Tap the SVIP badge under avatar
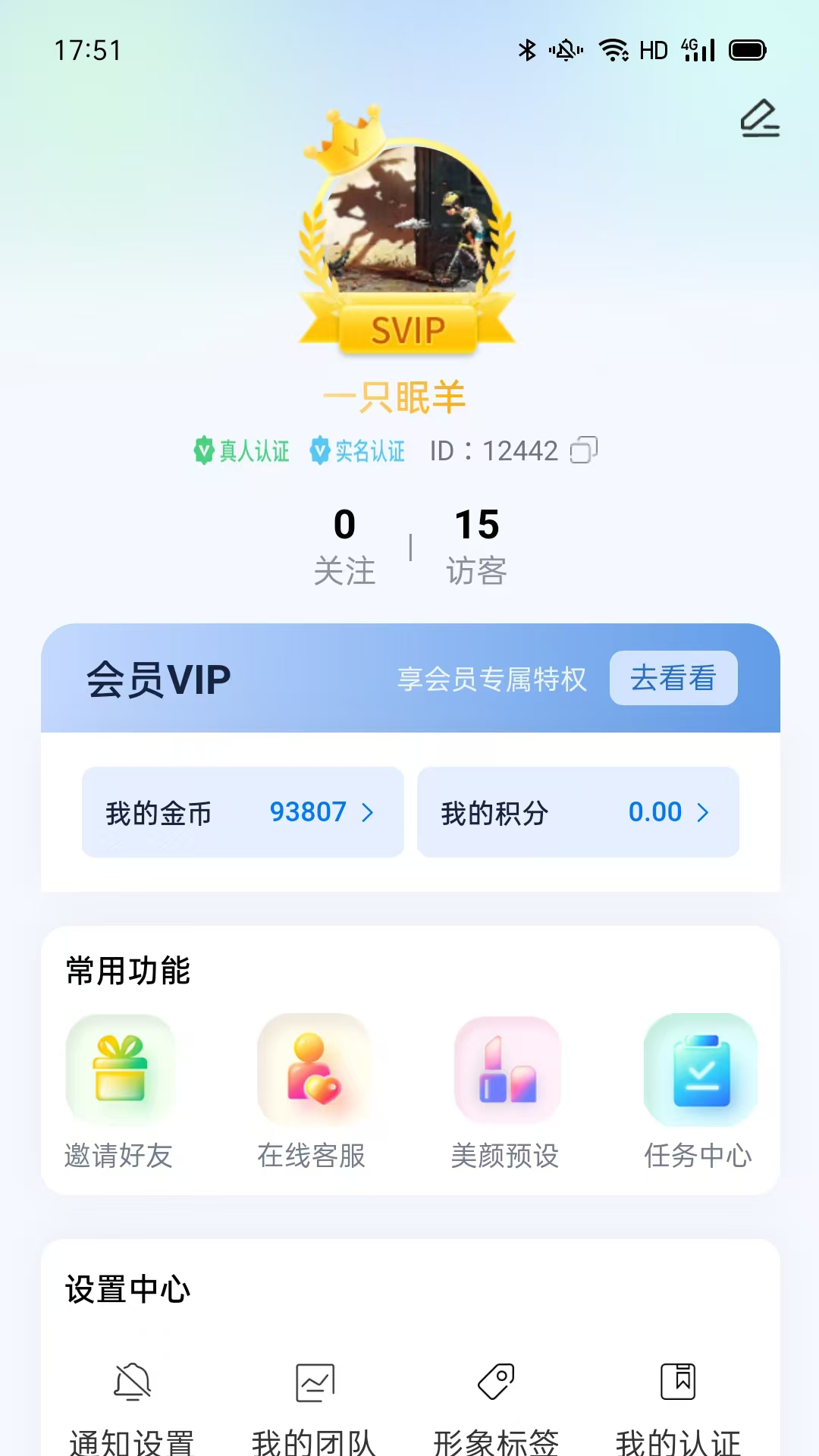 [x=408, y=329]
